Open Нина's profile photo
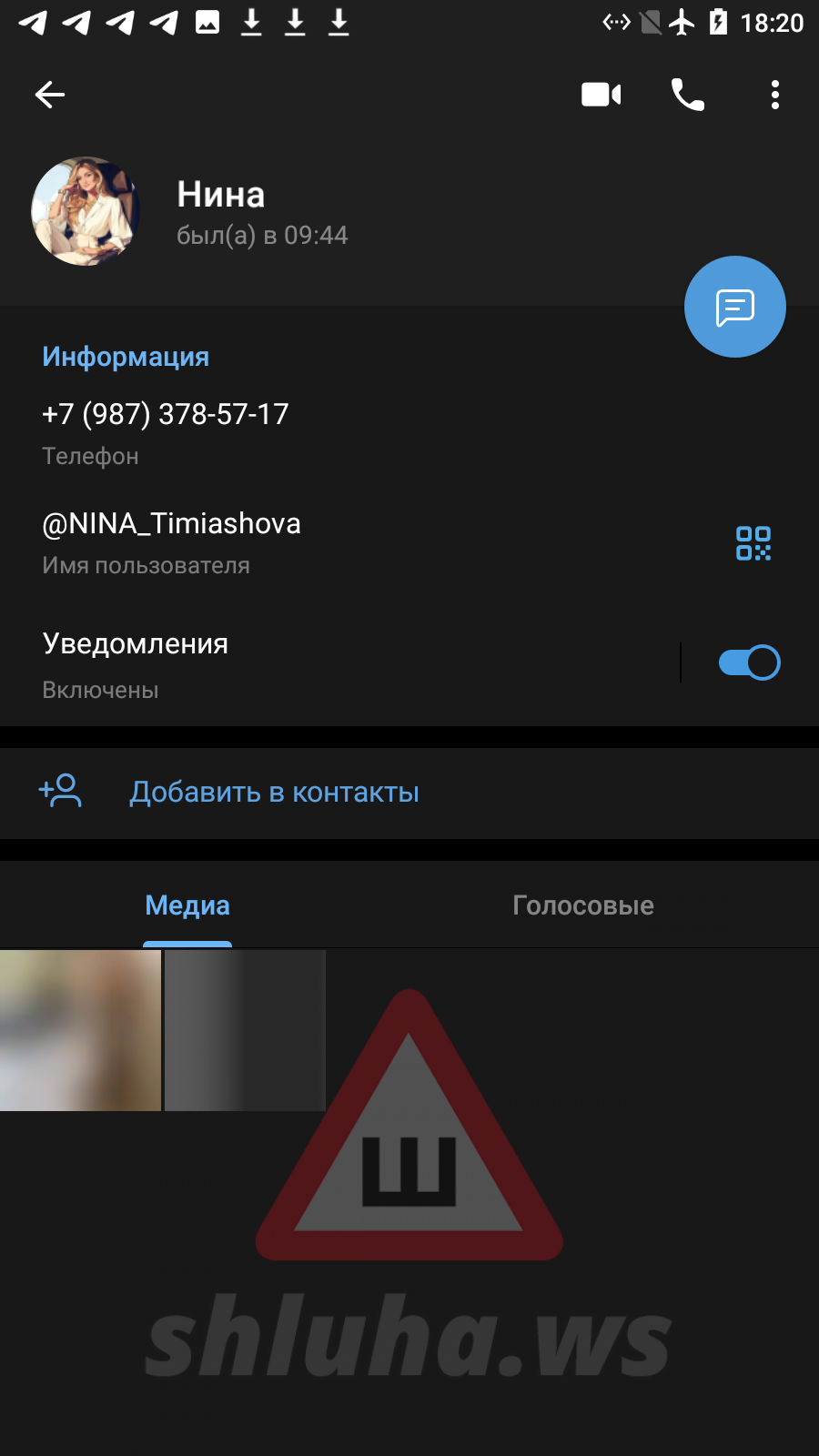Viewport: 819px width, 1456px height. click(86, 211)
